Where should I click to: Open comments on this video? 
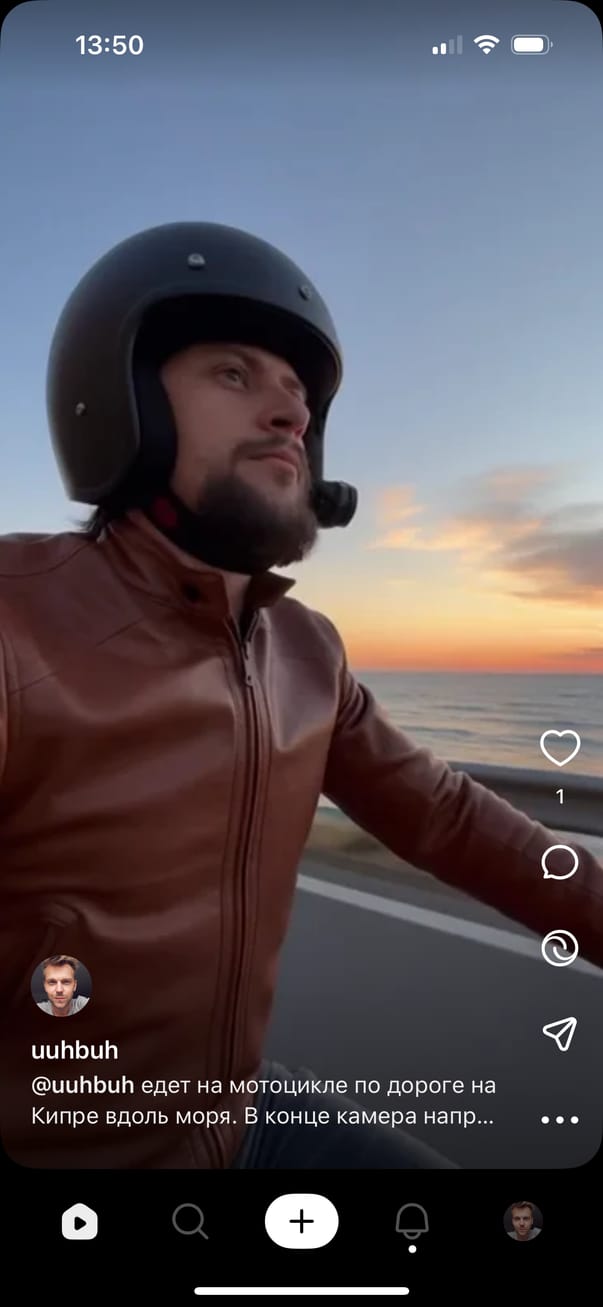point(559,862)
